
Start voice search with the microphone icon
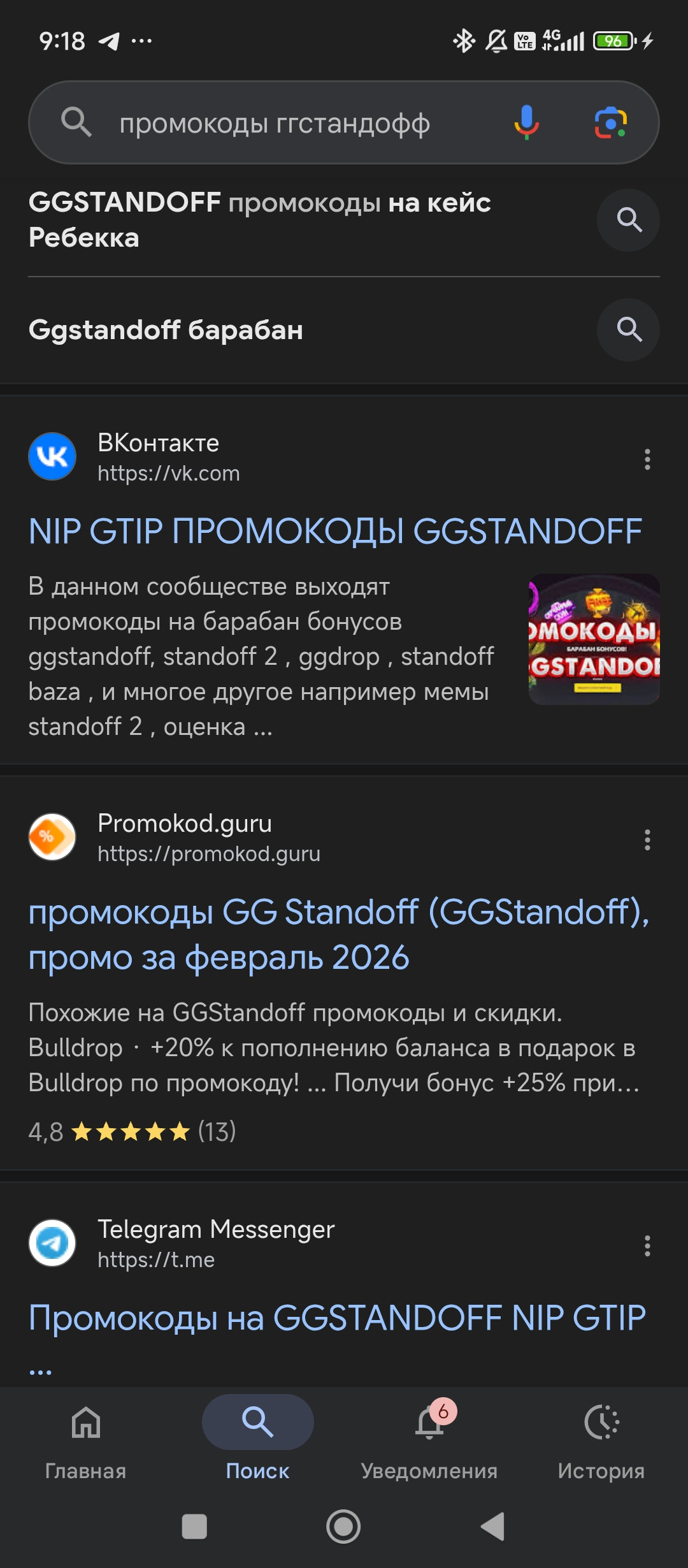coord(526,122)
